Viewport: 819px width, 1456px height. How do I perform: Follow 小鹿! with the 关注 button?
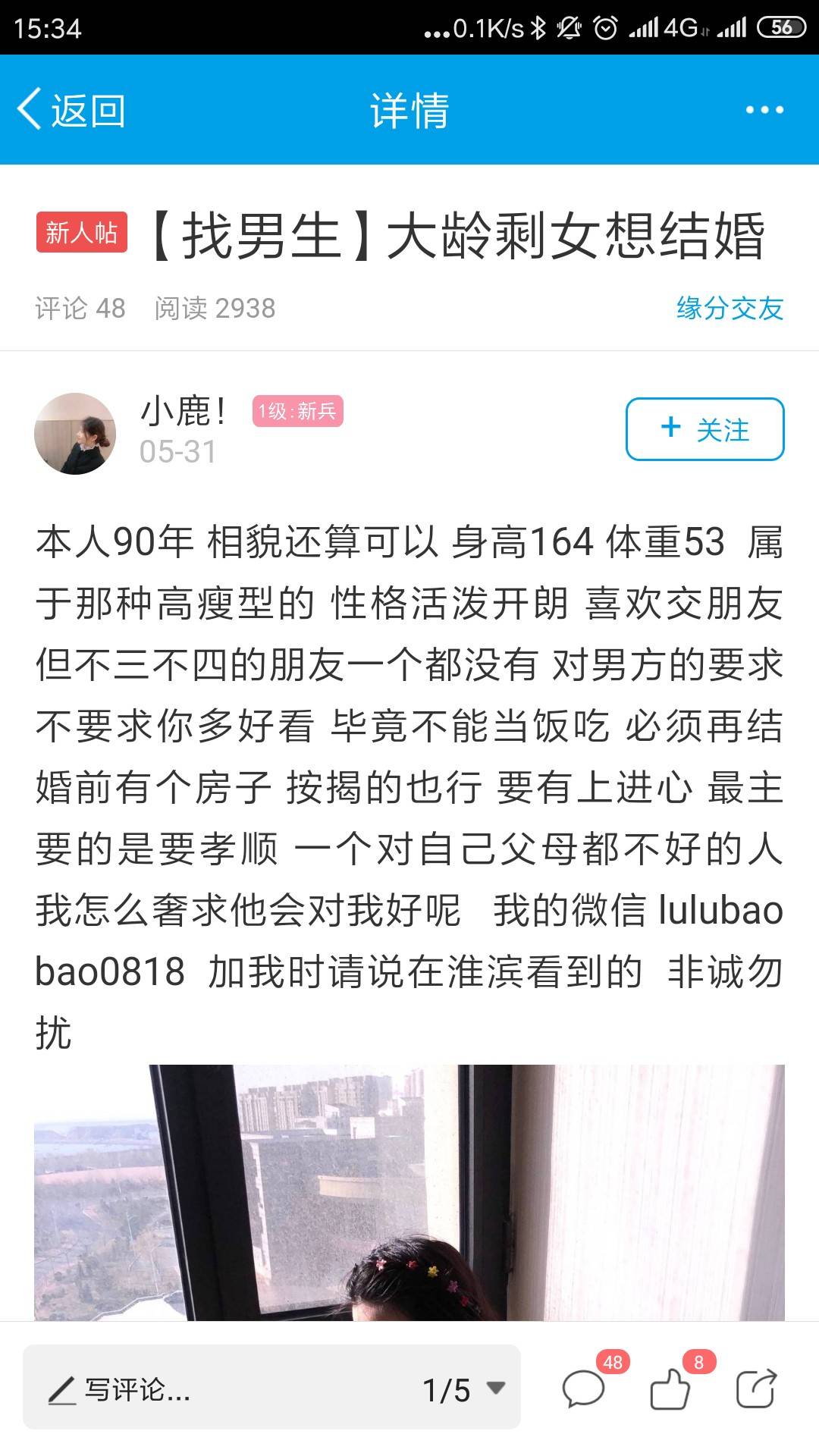704,429
